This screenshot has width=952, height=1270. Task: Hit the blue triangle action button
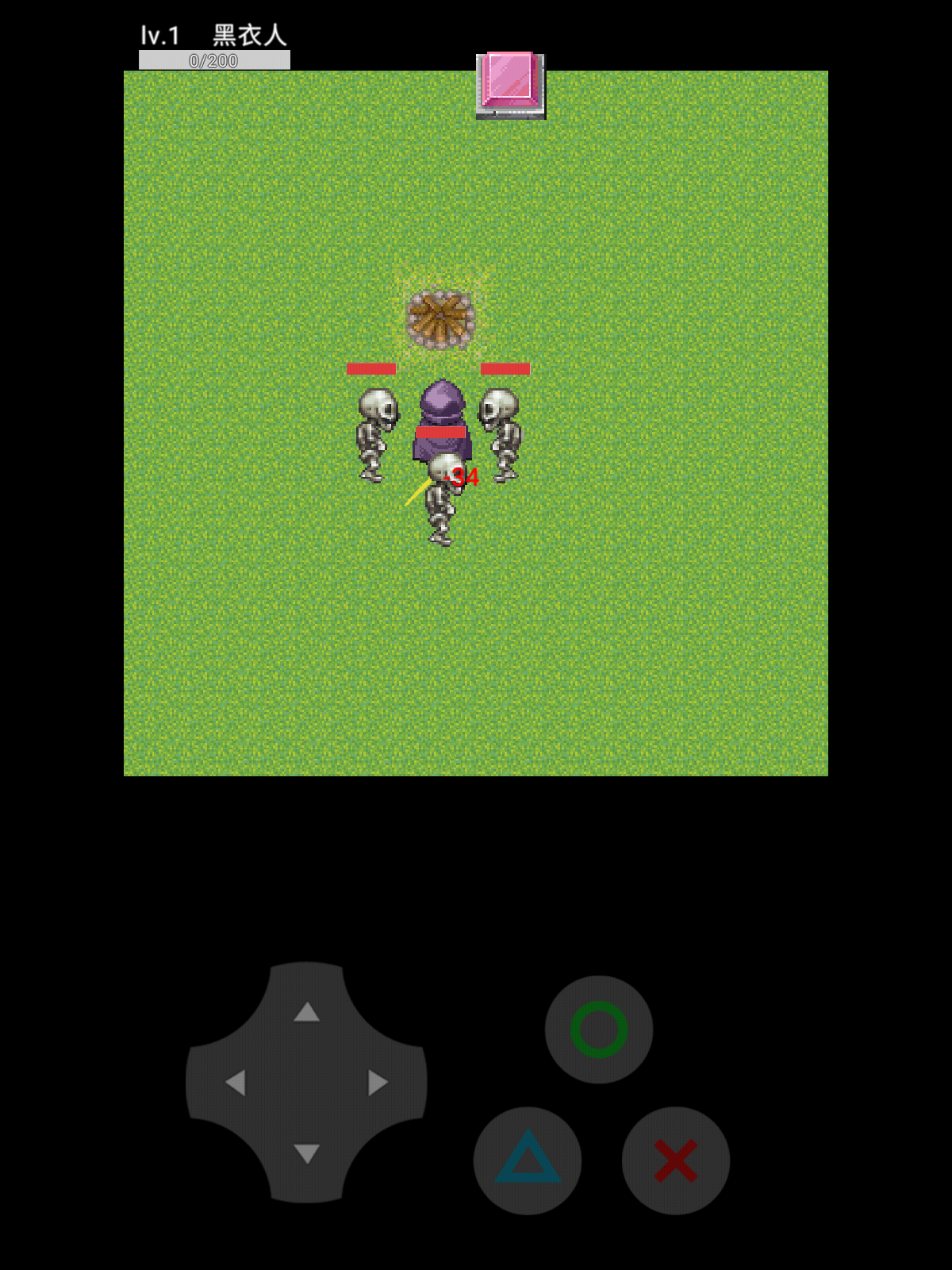pos(528,1160)
